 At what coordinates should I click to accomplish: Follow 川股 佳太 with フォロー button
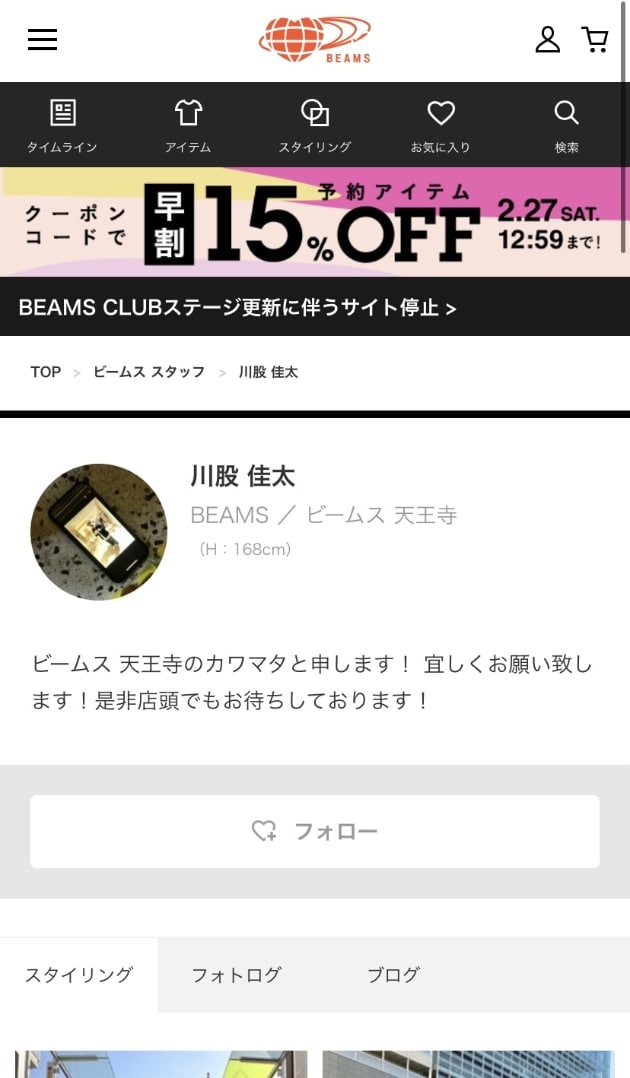click(x=314, y=831)
